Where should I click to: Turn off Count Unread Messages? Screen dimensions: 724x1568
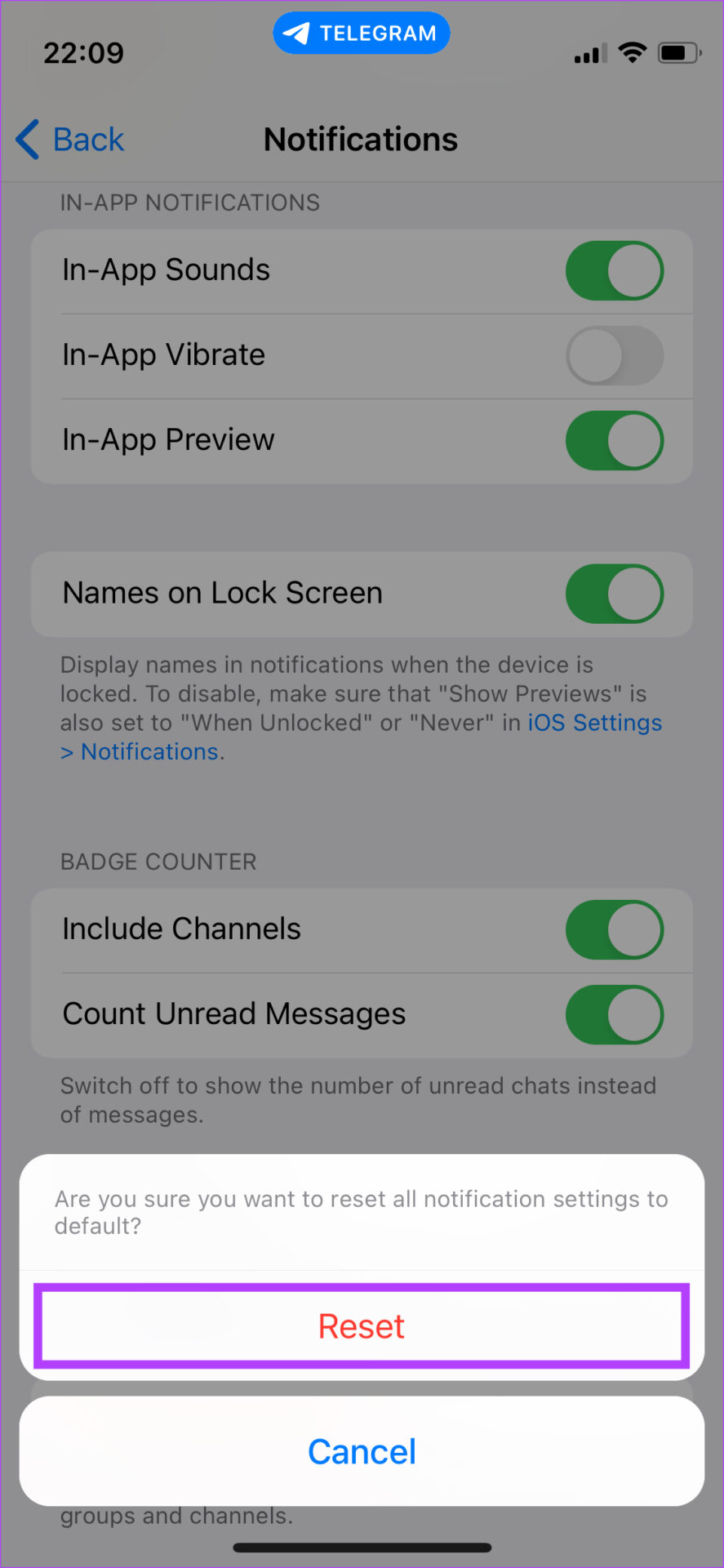click(x=615, y=1014)
